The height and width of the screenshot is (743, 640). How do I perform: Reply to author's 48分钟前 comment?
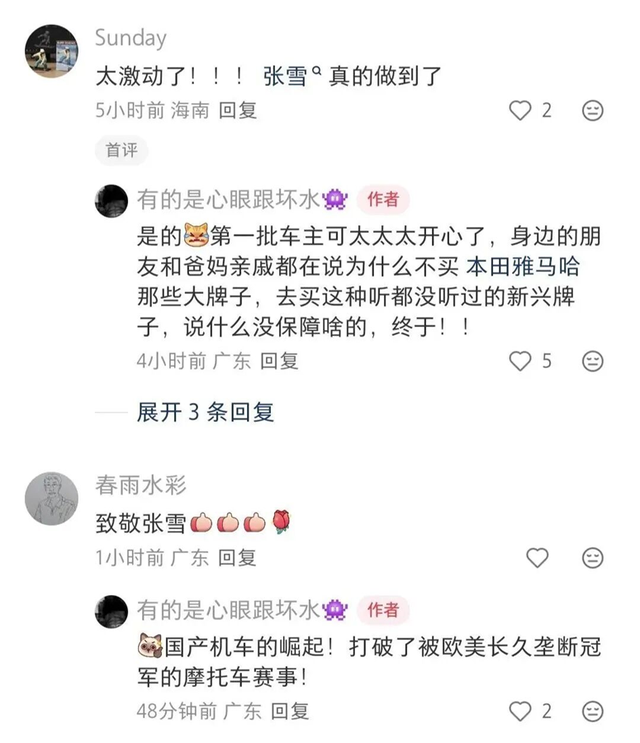click(x=290, y=712)
